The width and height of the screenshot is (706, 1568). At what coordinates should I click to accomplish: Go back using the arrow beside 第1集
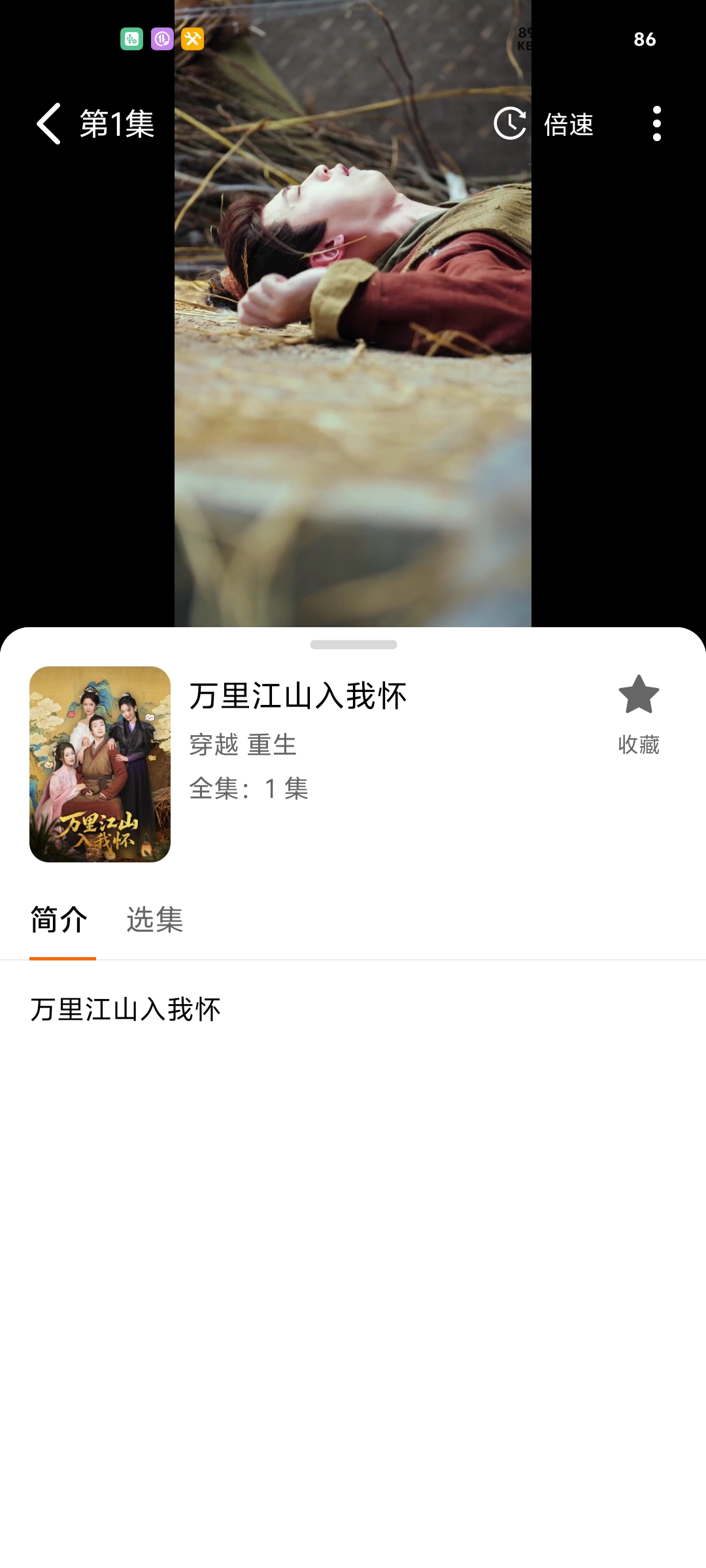pos(49,123)
